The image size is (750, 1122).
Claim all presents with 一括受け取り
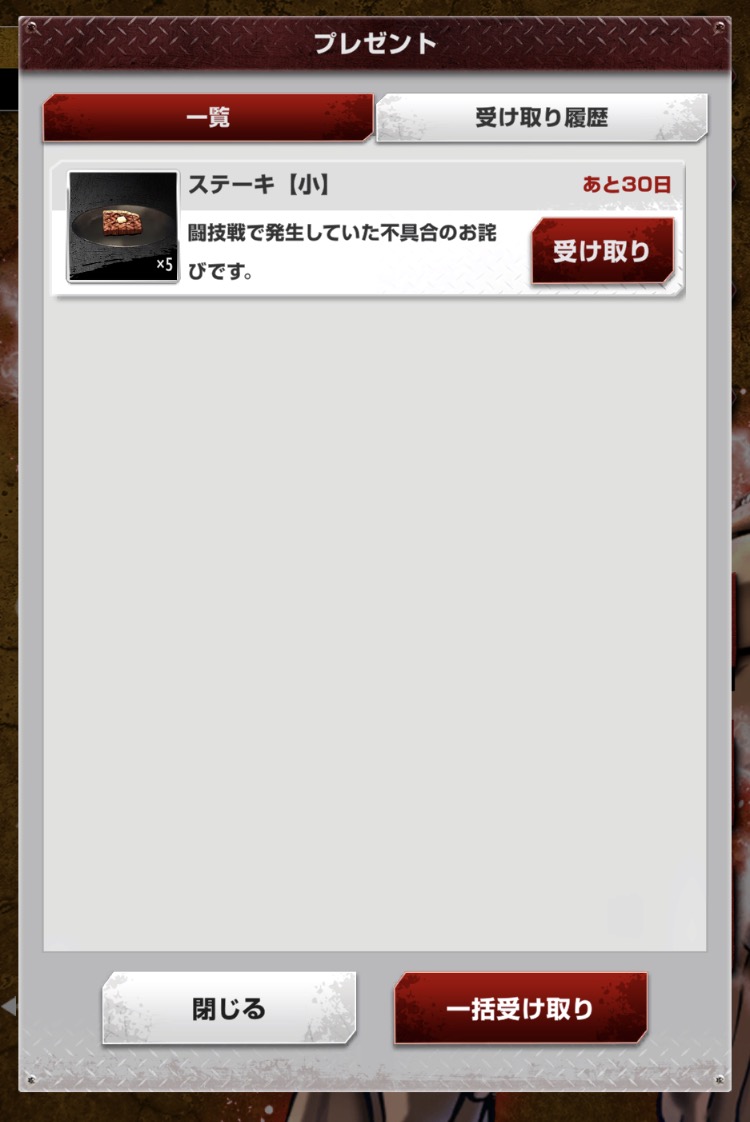pyautogui.click(x=520, y=1008)
